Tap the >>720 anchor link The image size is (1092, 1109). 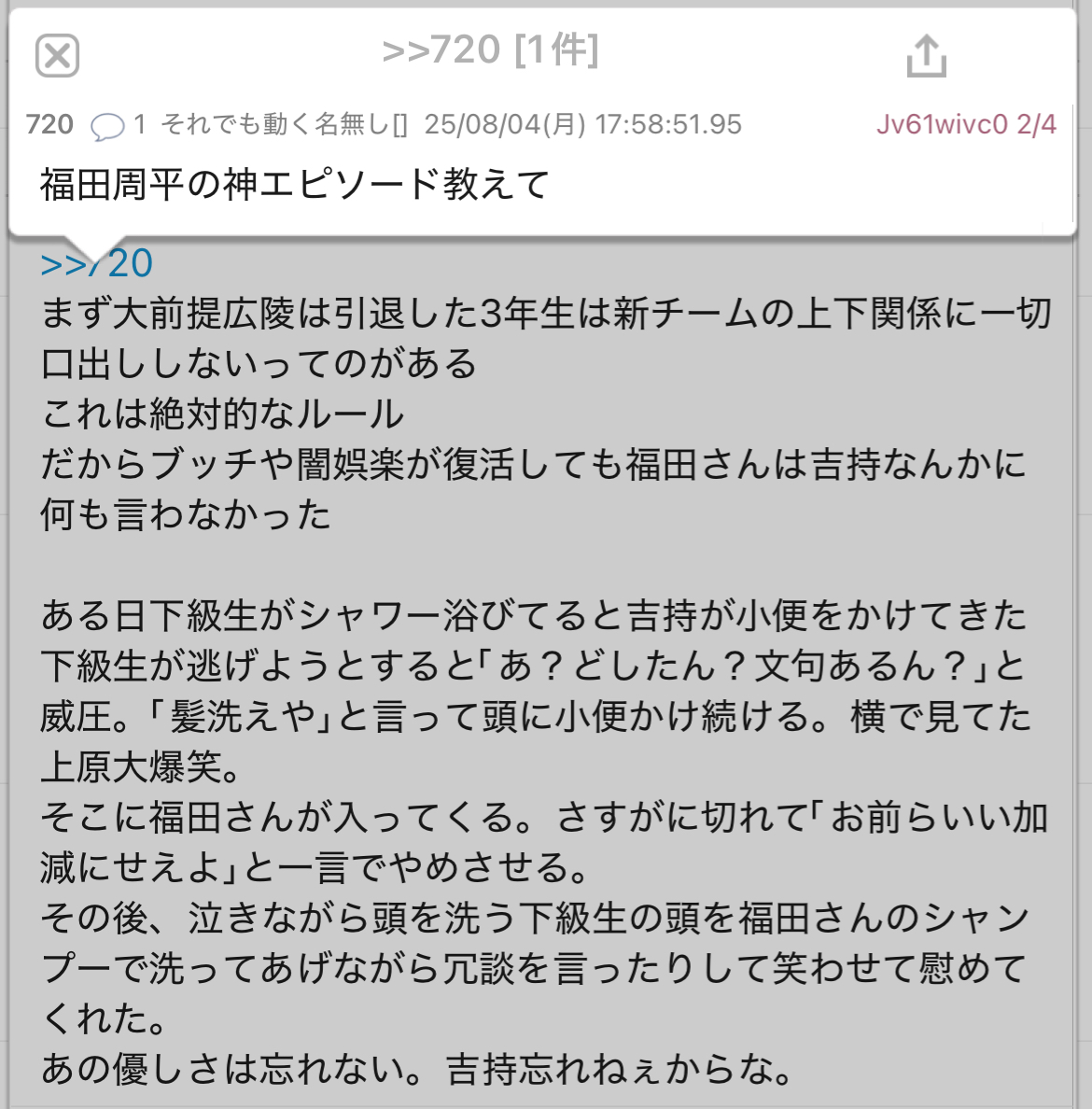97,264
